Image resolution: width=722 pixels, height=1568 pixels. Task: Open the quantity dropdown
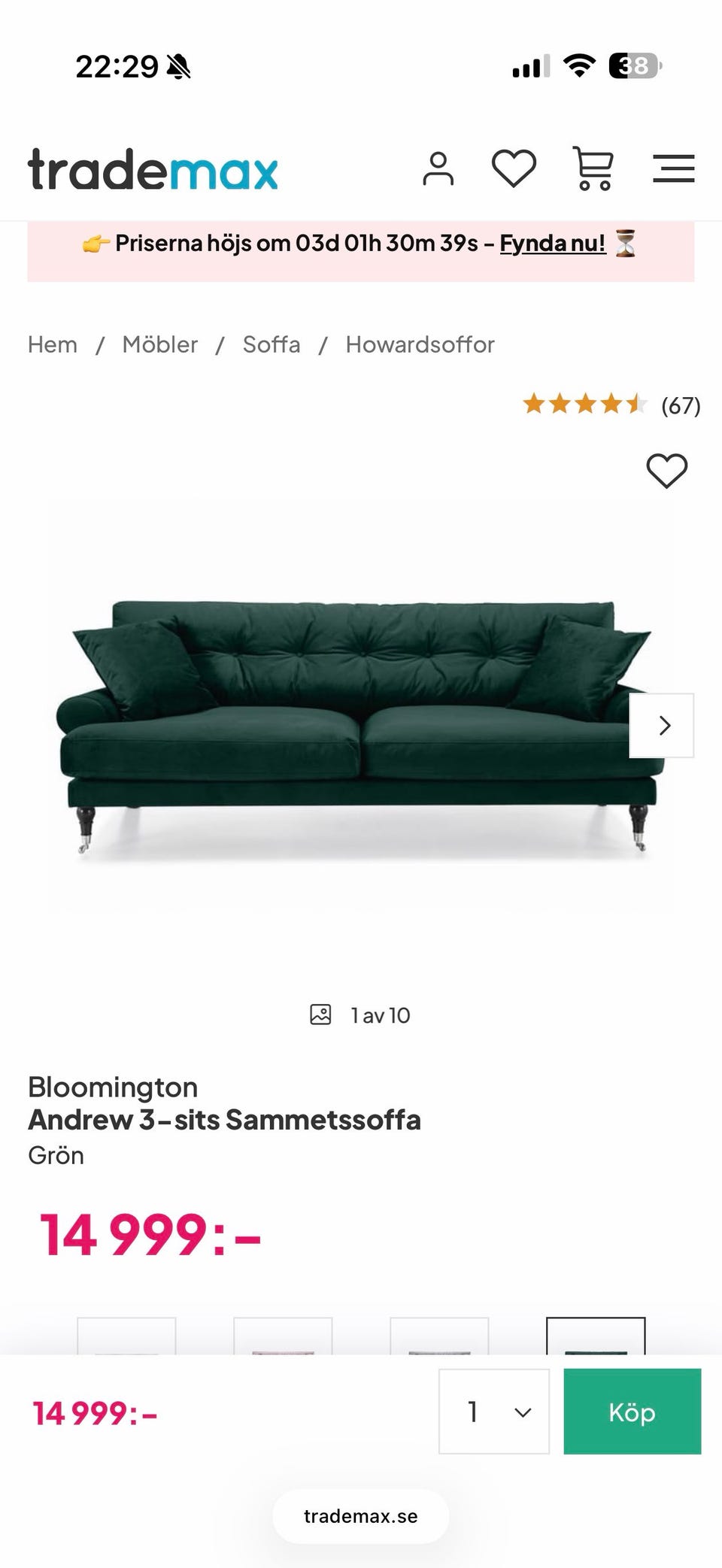coord(494,1412)
